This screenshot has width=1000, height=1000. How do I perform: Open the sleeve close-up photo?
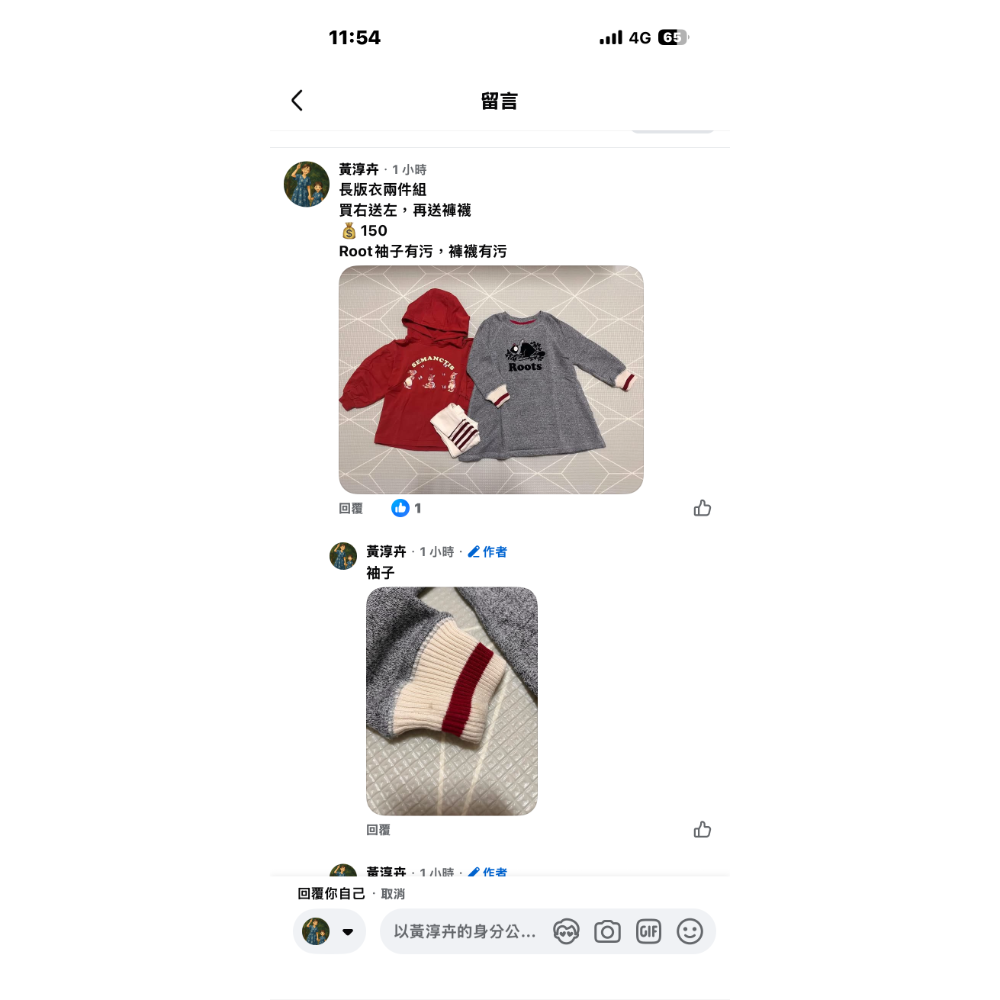[x=452, y=700]
